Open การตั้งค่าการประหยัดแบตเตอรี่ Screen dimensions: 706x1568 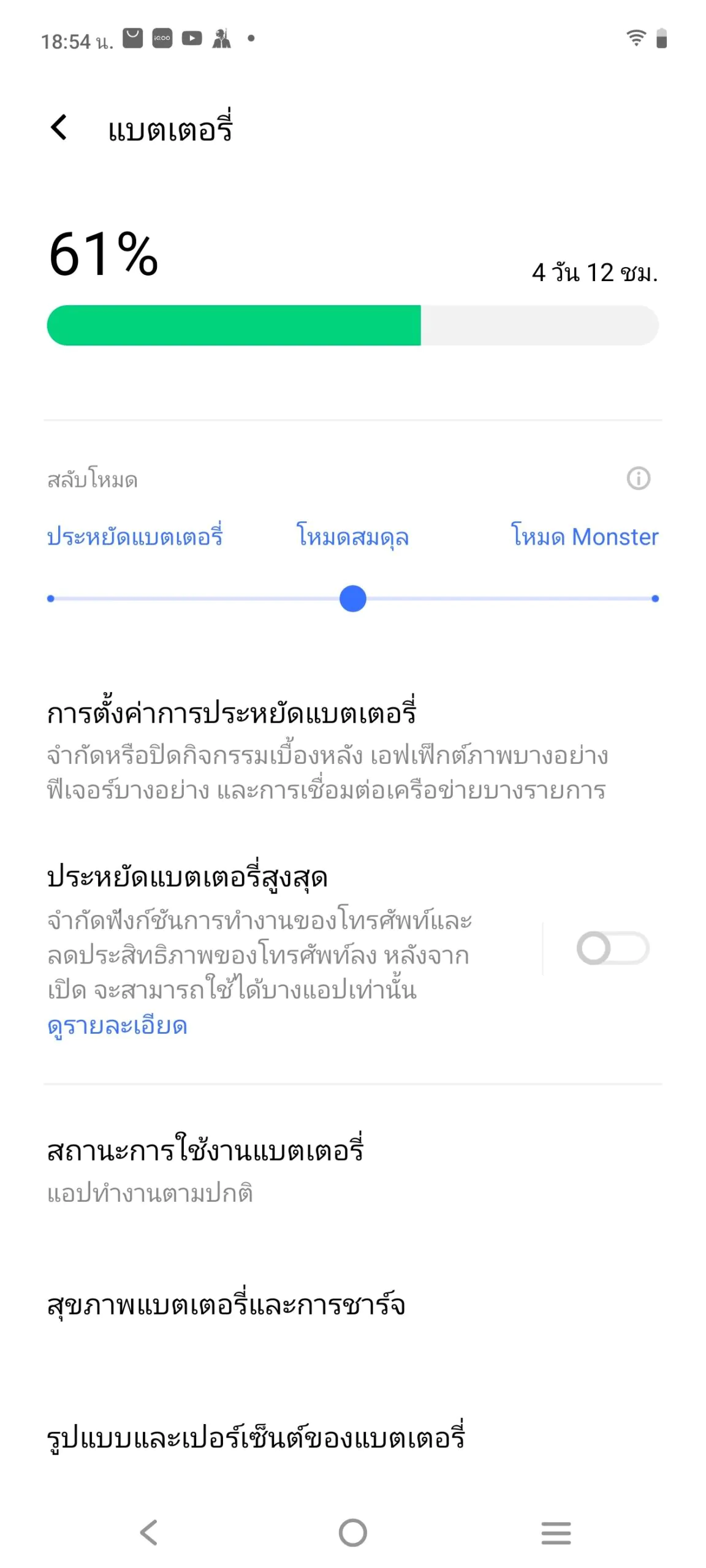(x=353, y=748)
